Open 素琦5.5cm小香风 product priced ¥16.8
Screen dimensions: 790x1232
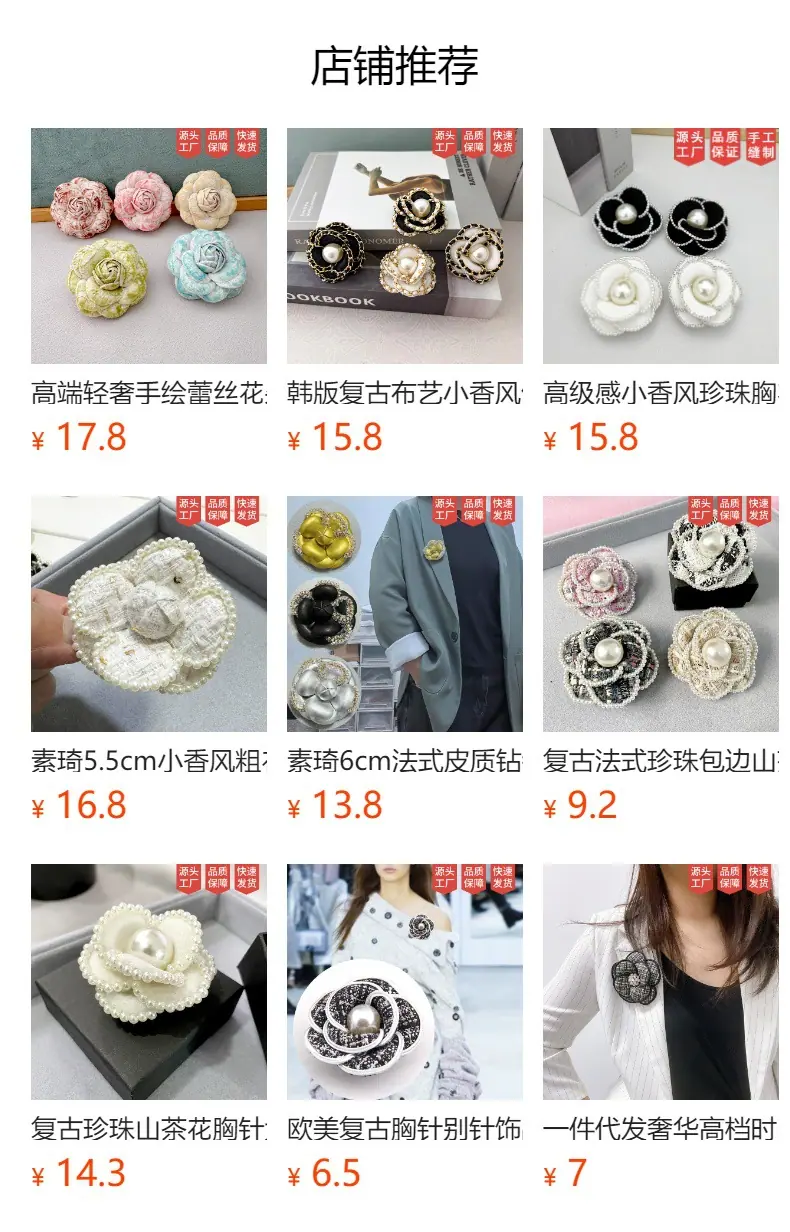[149, 660]
